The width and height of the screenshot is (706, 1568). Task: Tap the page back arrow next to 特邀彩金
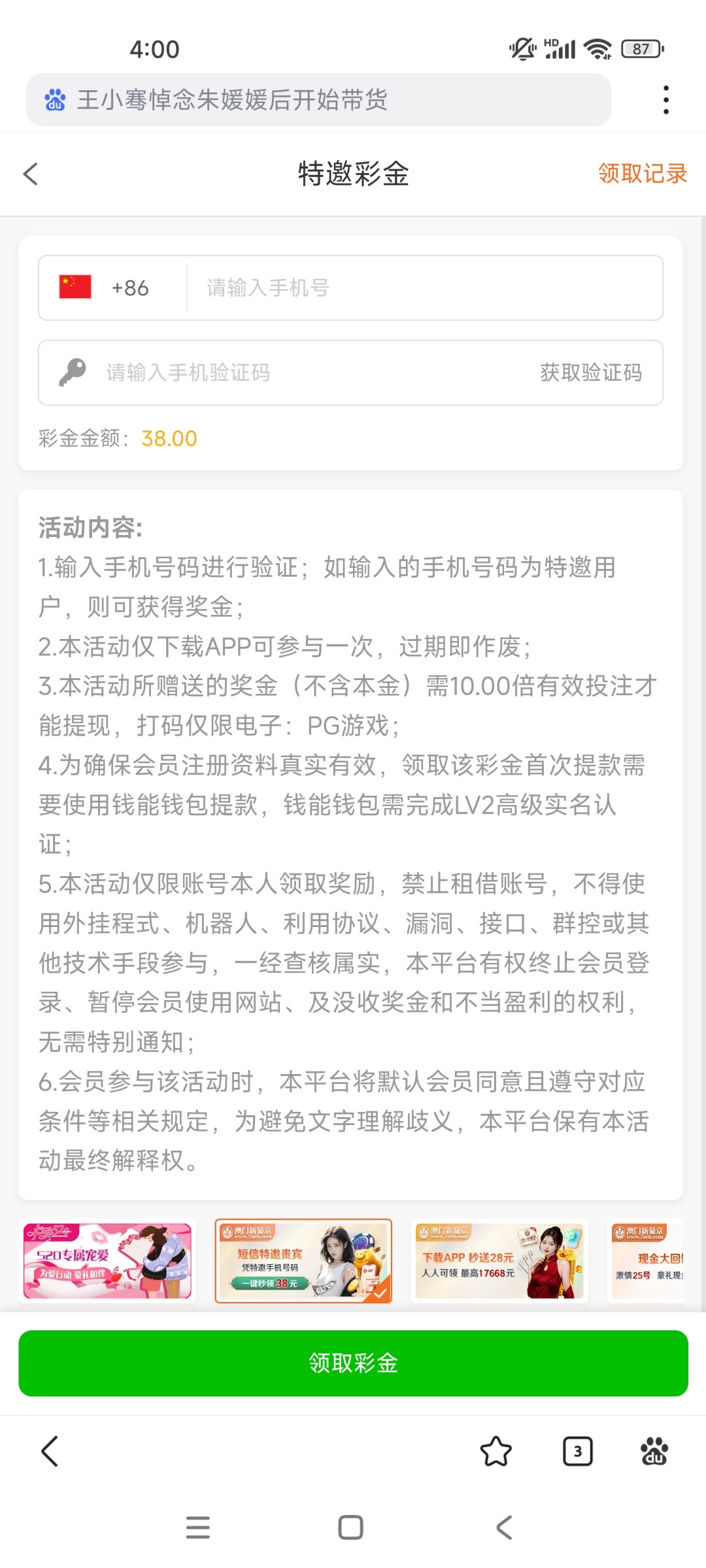pyautogui.click(x=29, y=174)
